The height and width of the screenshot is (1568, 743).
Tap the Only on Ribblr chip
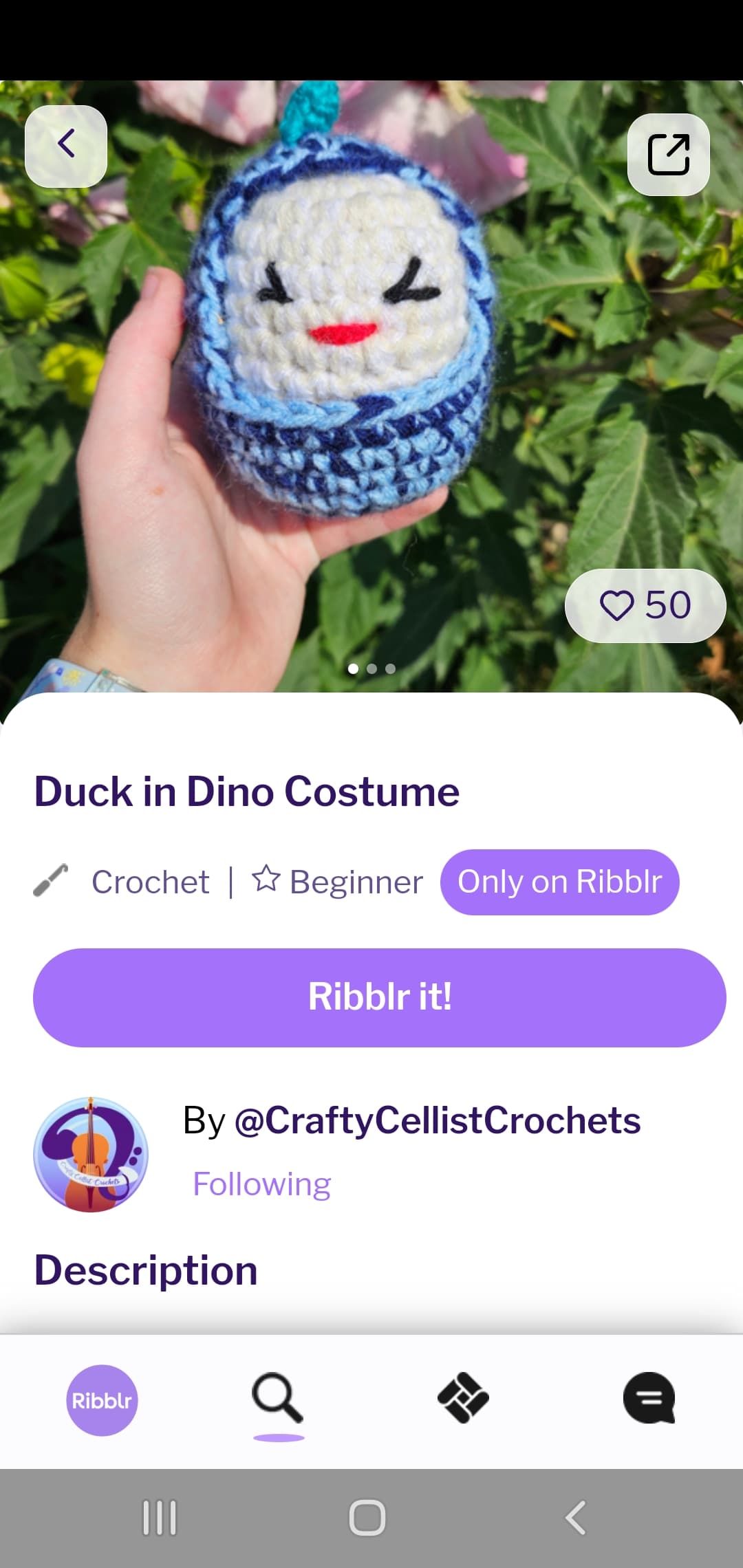(x=559, y=882)
